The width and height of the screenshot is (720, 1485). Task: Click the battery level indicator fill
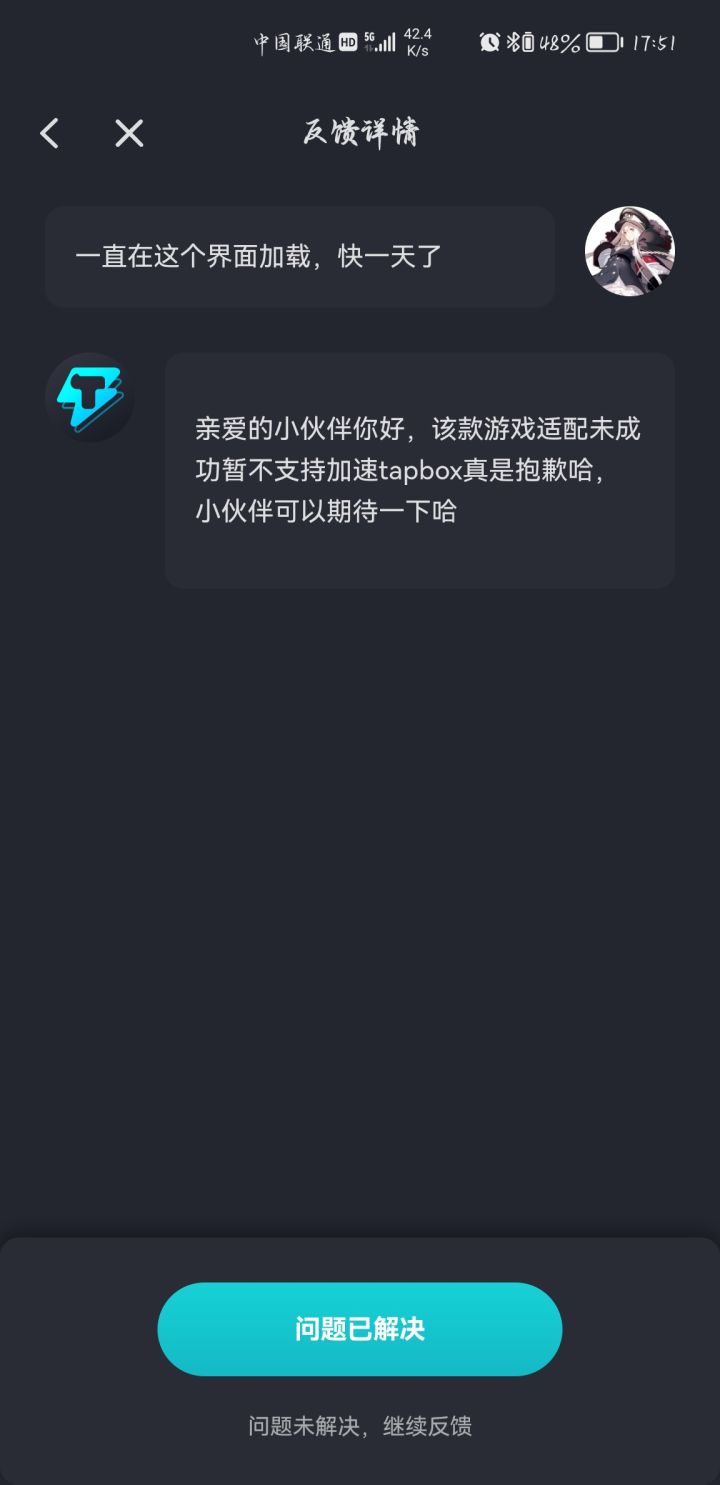595,42
